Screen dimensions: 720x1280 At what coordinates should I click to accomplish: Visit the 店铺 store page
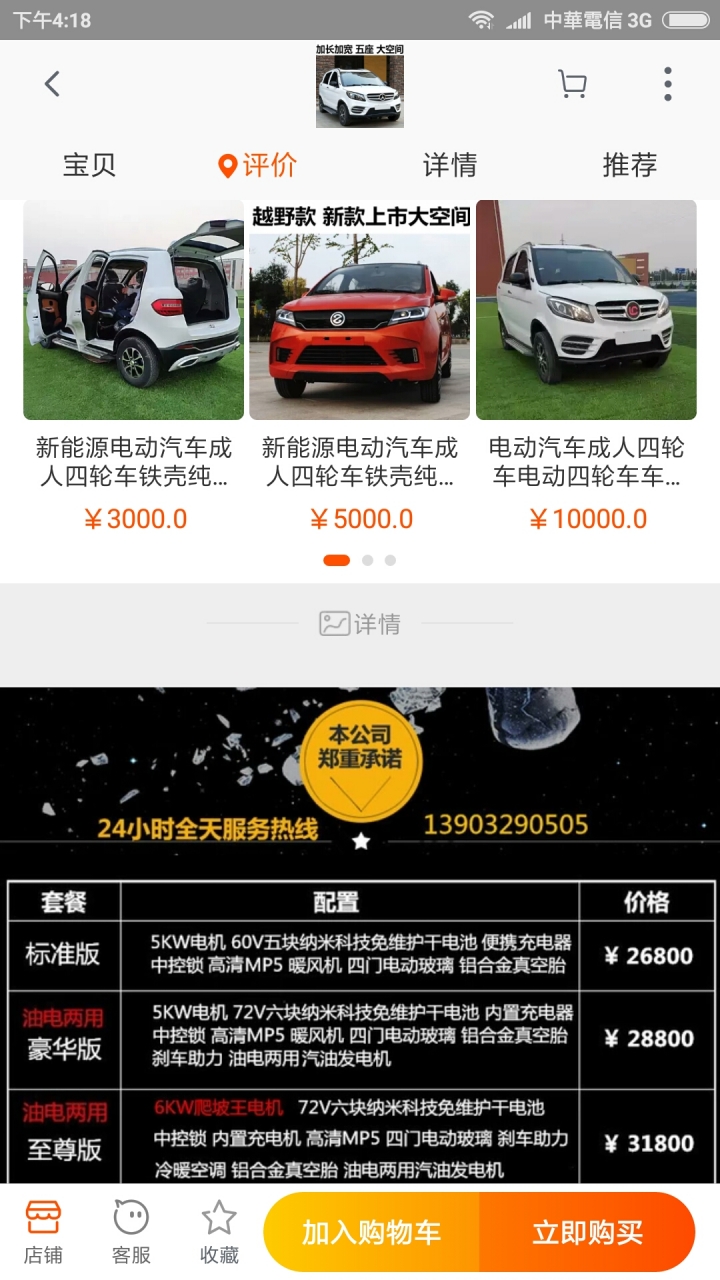[x=43, y=1232]
